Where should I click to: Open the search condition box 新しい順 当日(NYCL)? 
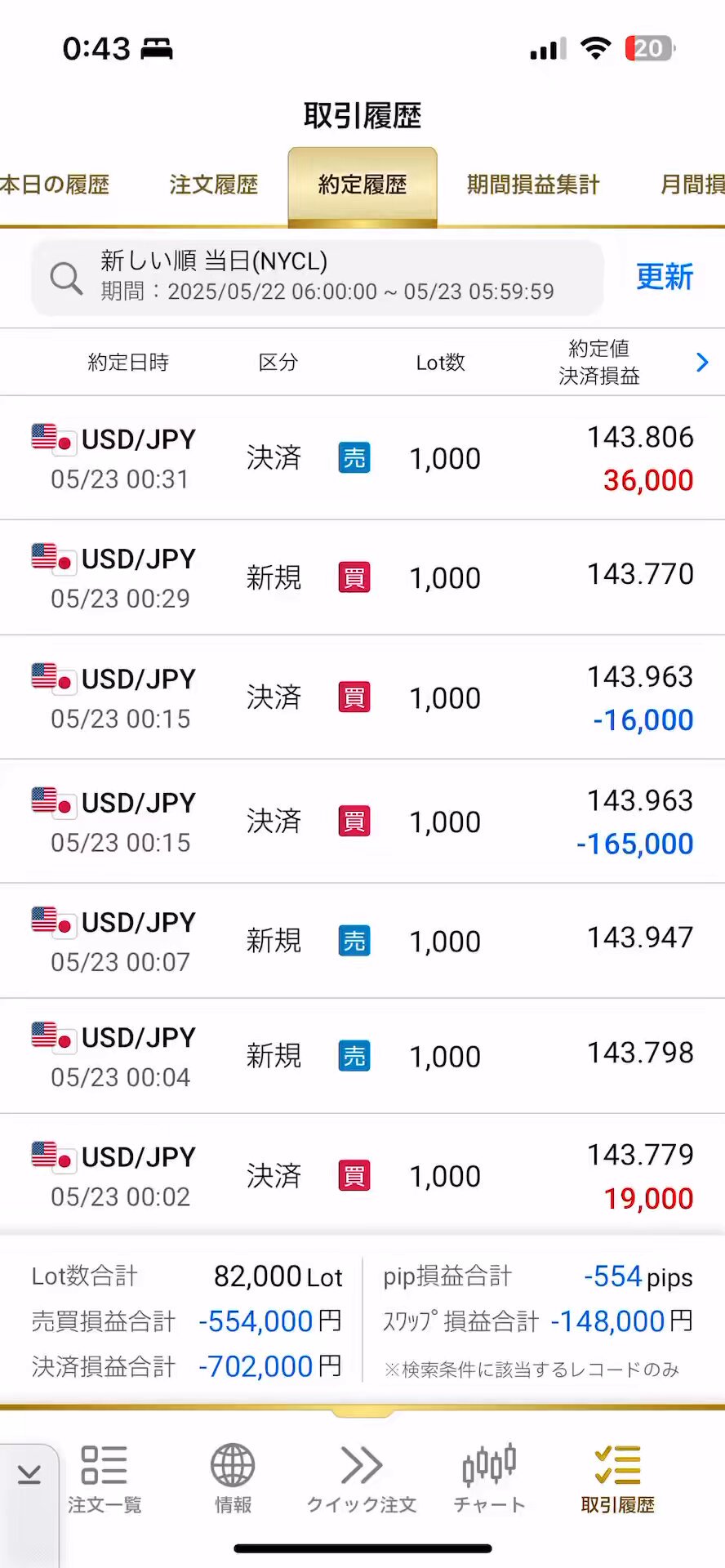(318, 278)
